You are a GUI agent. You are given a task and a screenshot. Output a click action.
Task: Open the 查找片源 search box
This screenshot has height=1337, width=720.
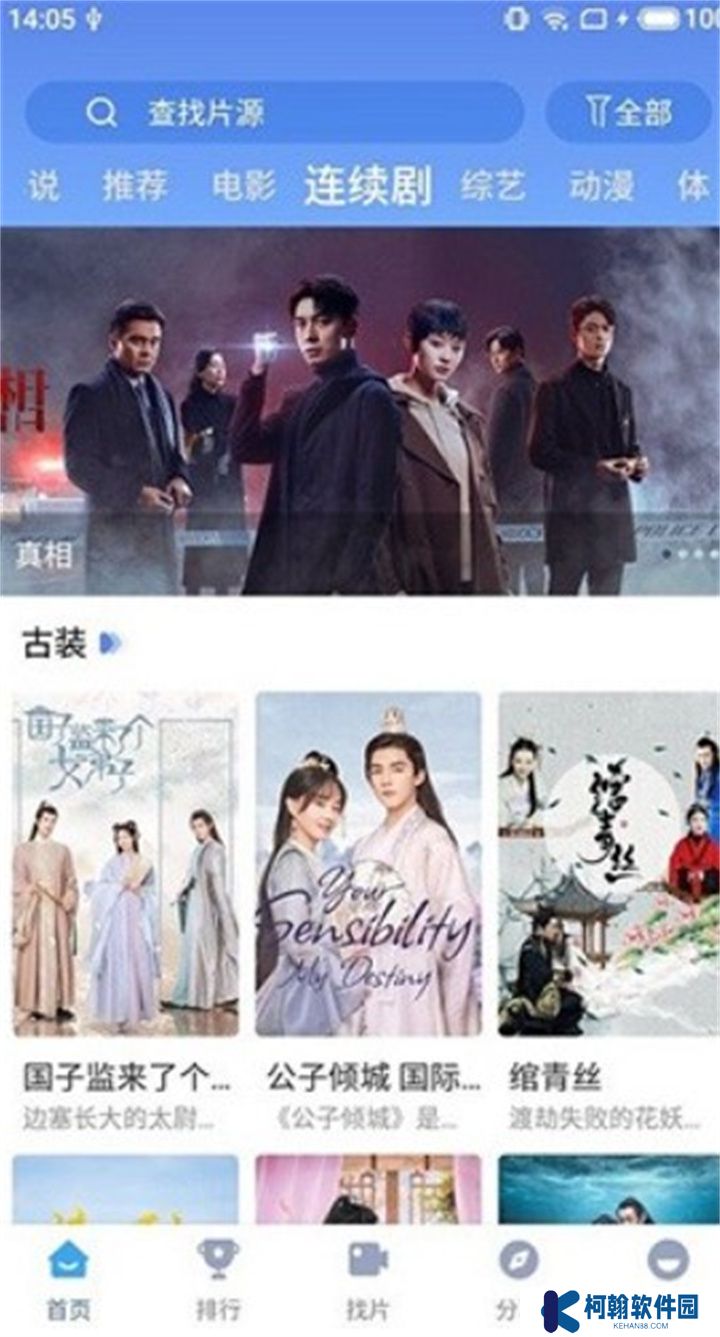[x=274, y=112]
